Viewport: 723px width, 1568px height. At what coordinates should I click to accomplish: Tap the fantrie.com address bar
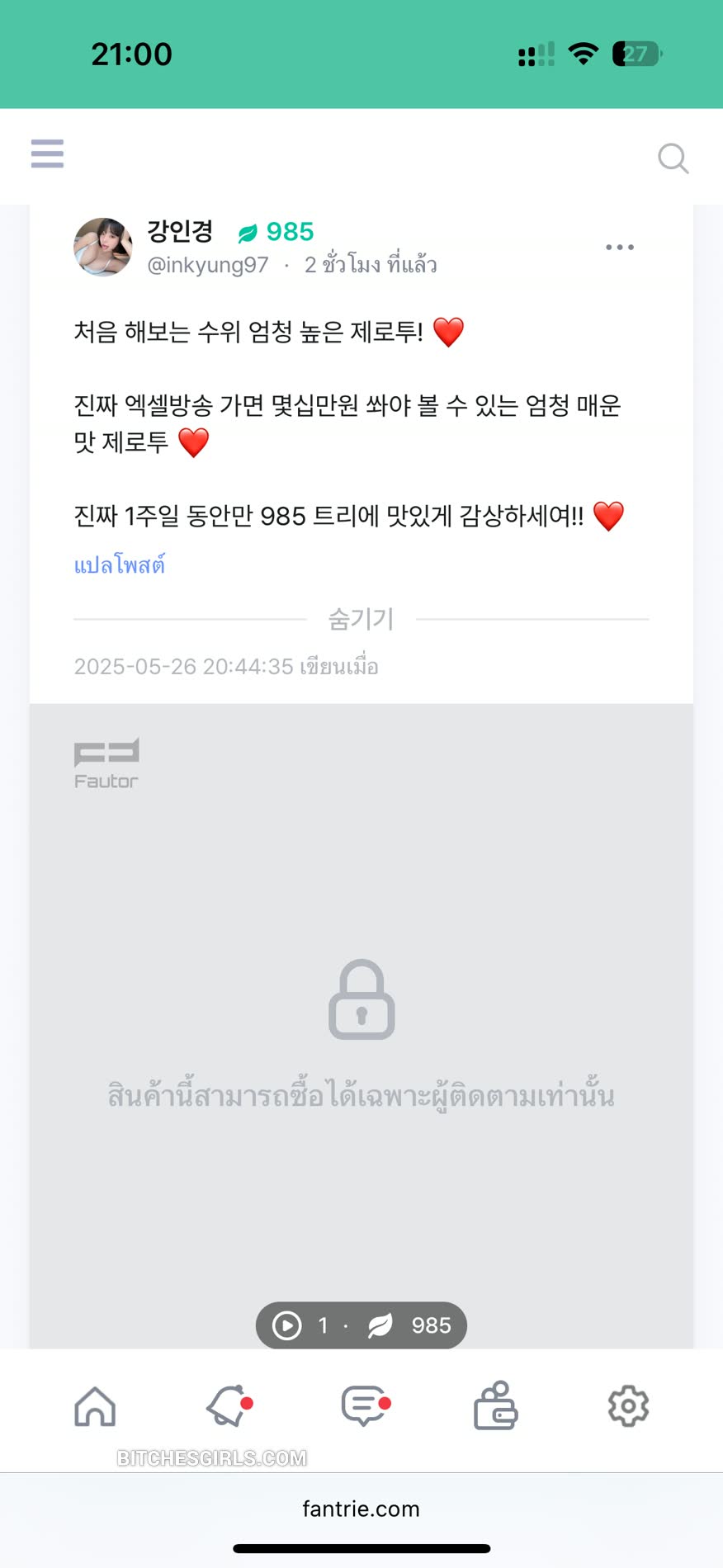(x=361, y=1509)
